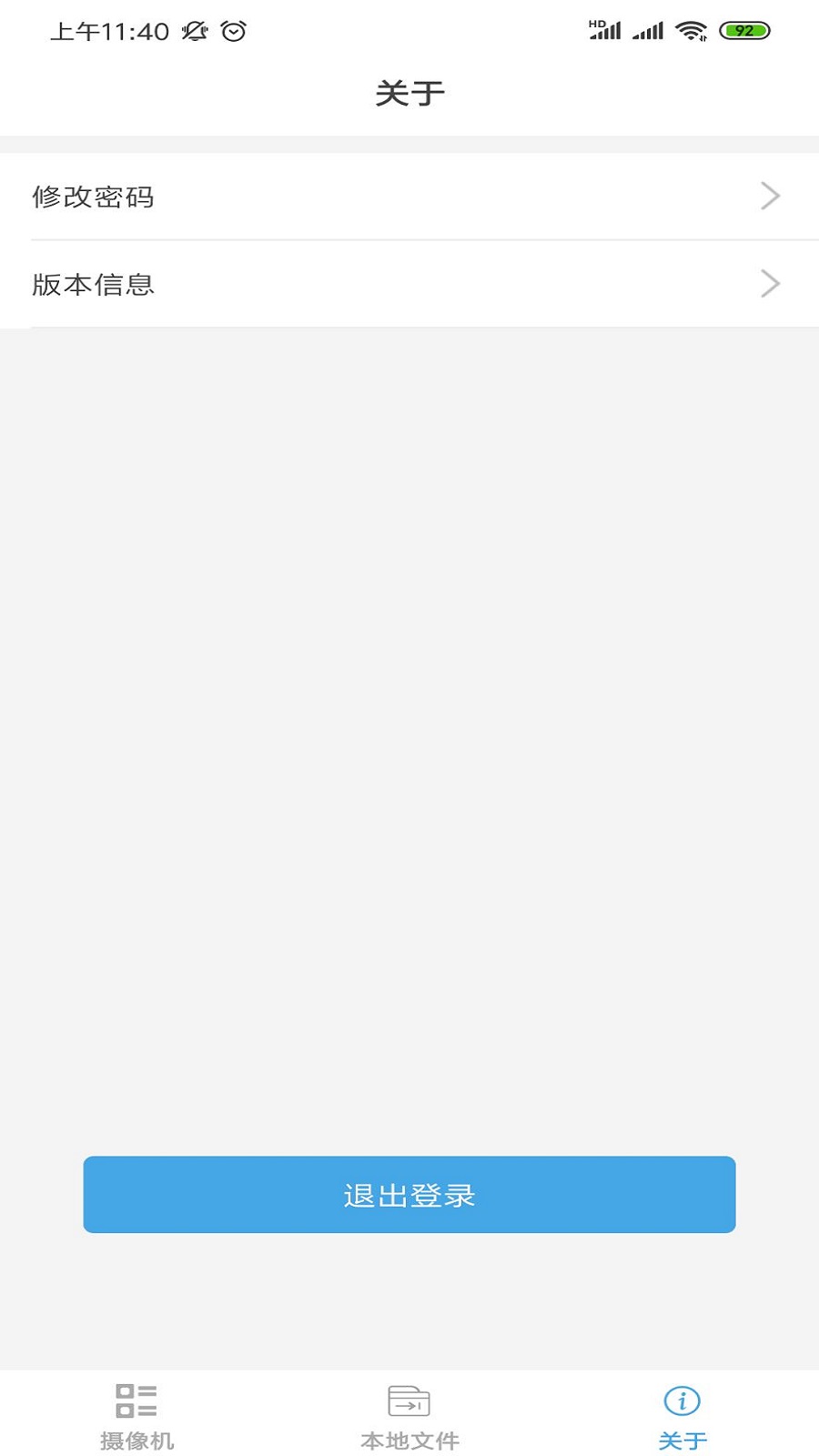Select the 关于 tab
The width and height of the screenshot is (819, 1456).
click(x=682, y=1415)
